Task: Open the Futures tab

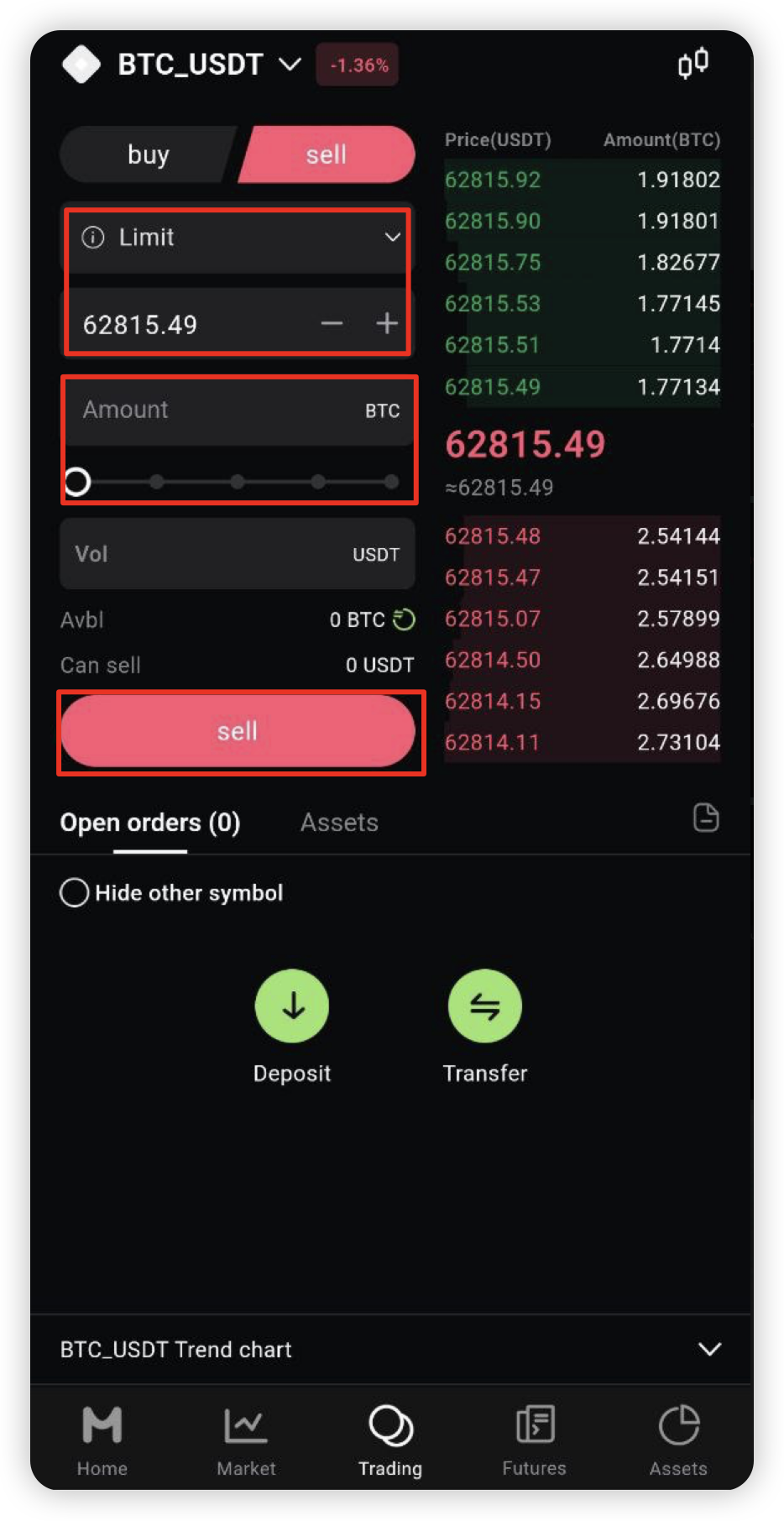Action: click(534, 1440)
